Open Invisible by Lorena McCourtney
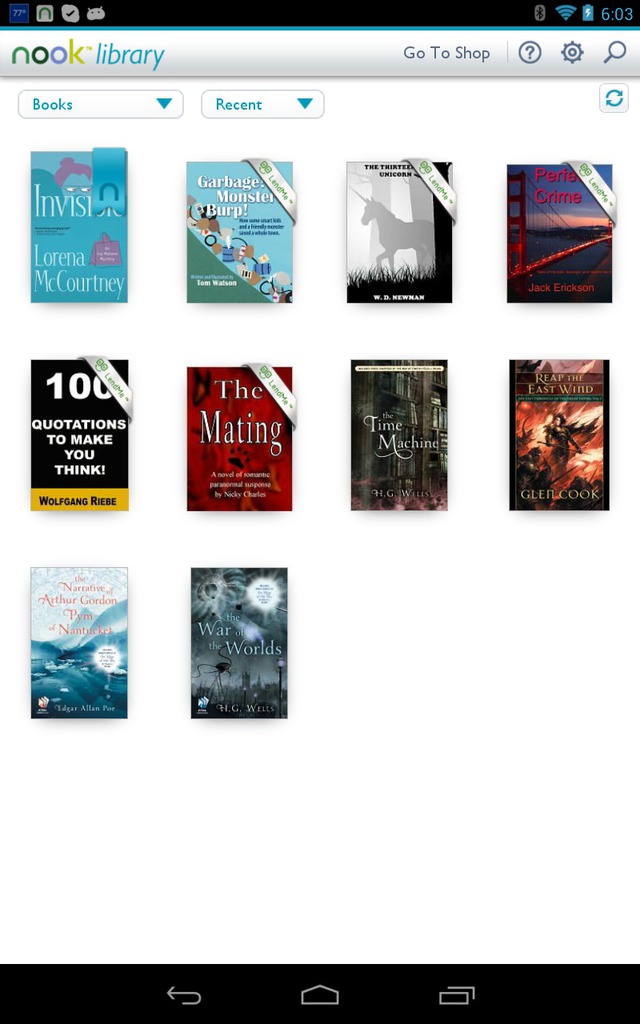Image resolution: width=640 pixels, height=1024 pixels. [79, 226]
